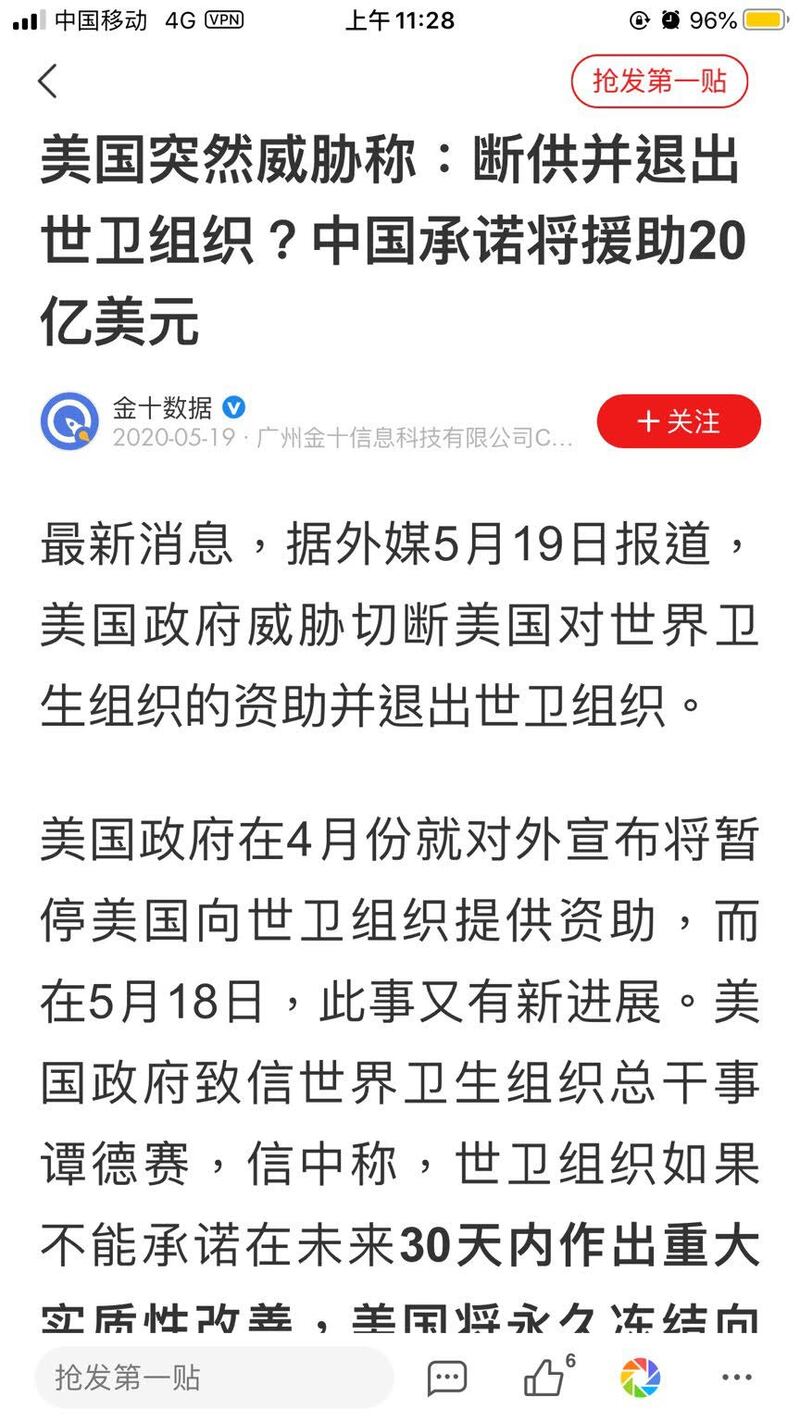The width and height of the screenshot is (800, 1422).
Task: Tap the blue verified badge beside 金十数据
Action: click(x=232, y=407)
